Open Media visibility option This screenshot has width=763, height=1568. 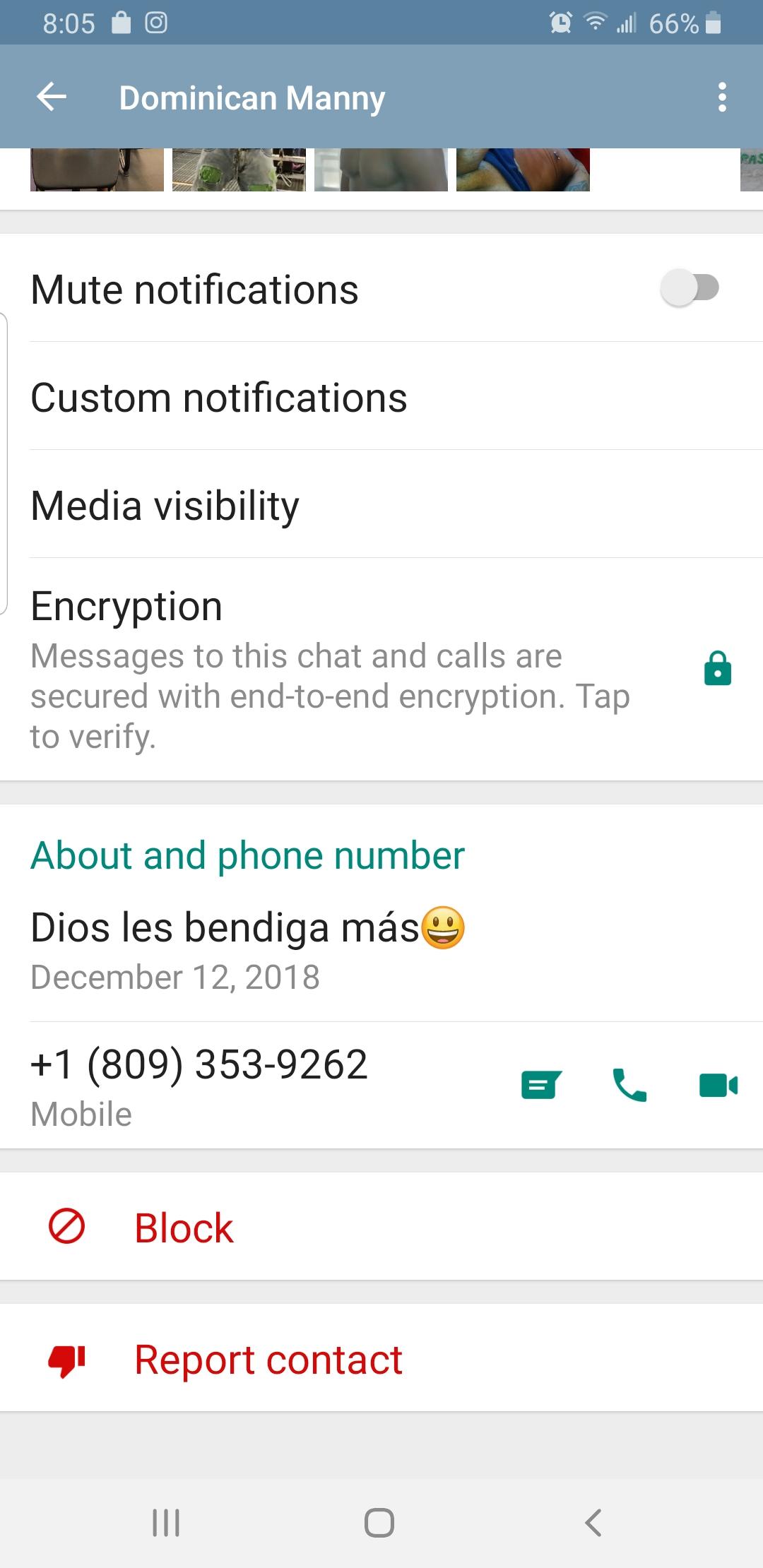(x=381, y=505)
